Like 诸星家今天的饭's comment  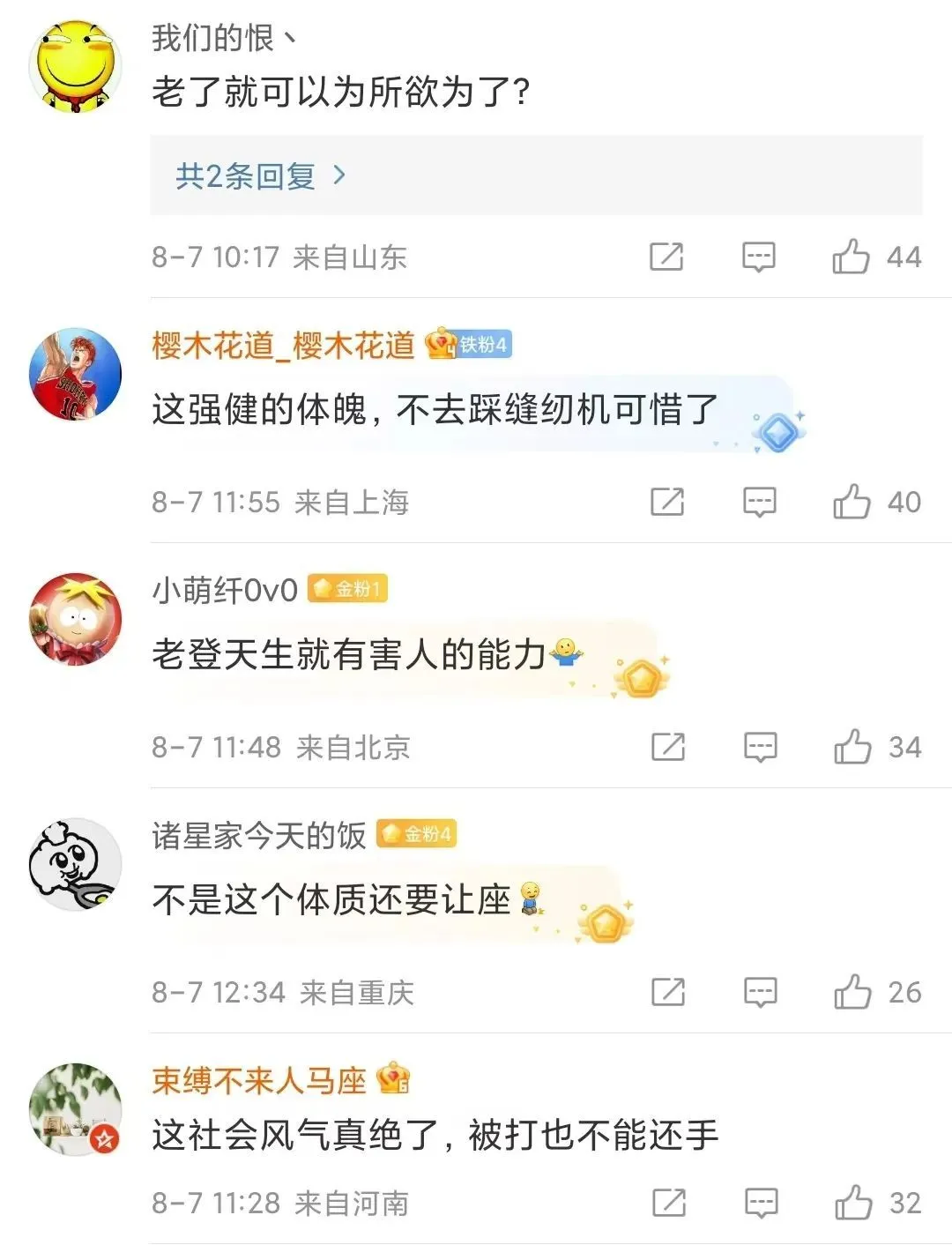click(x=852, y=992)
